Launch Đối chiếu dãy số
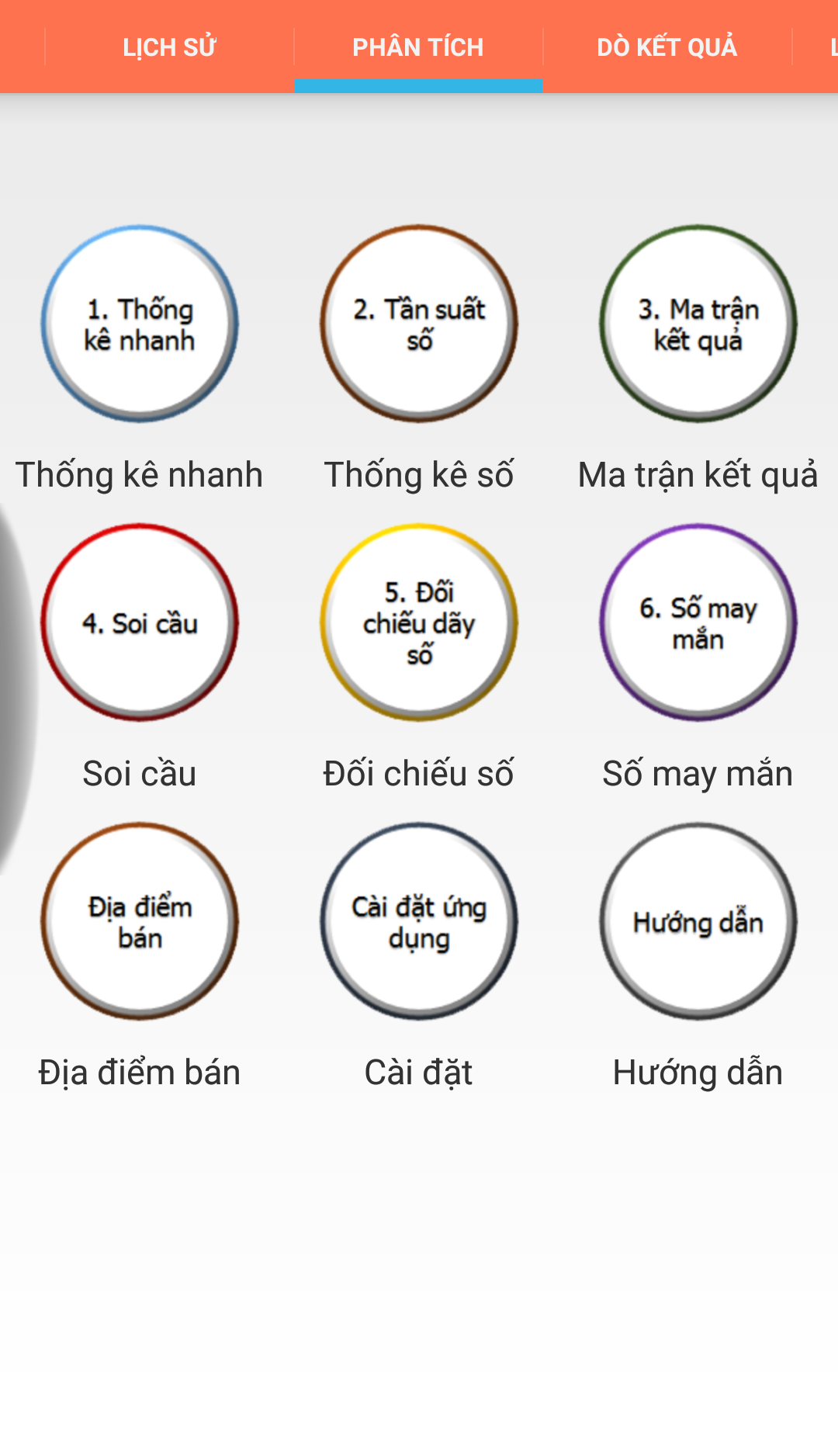This screenshot has height=1456, width=838. pos(419,623)
